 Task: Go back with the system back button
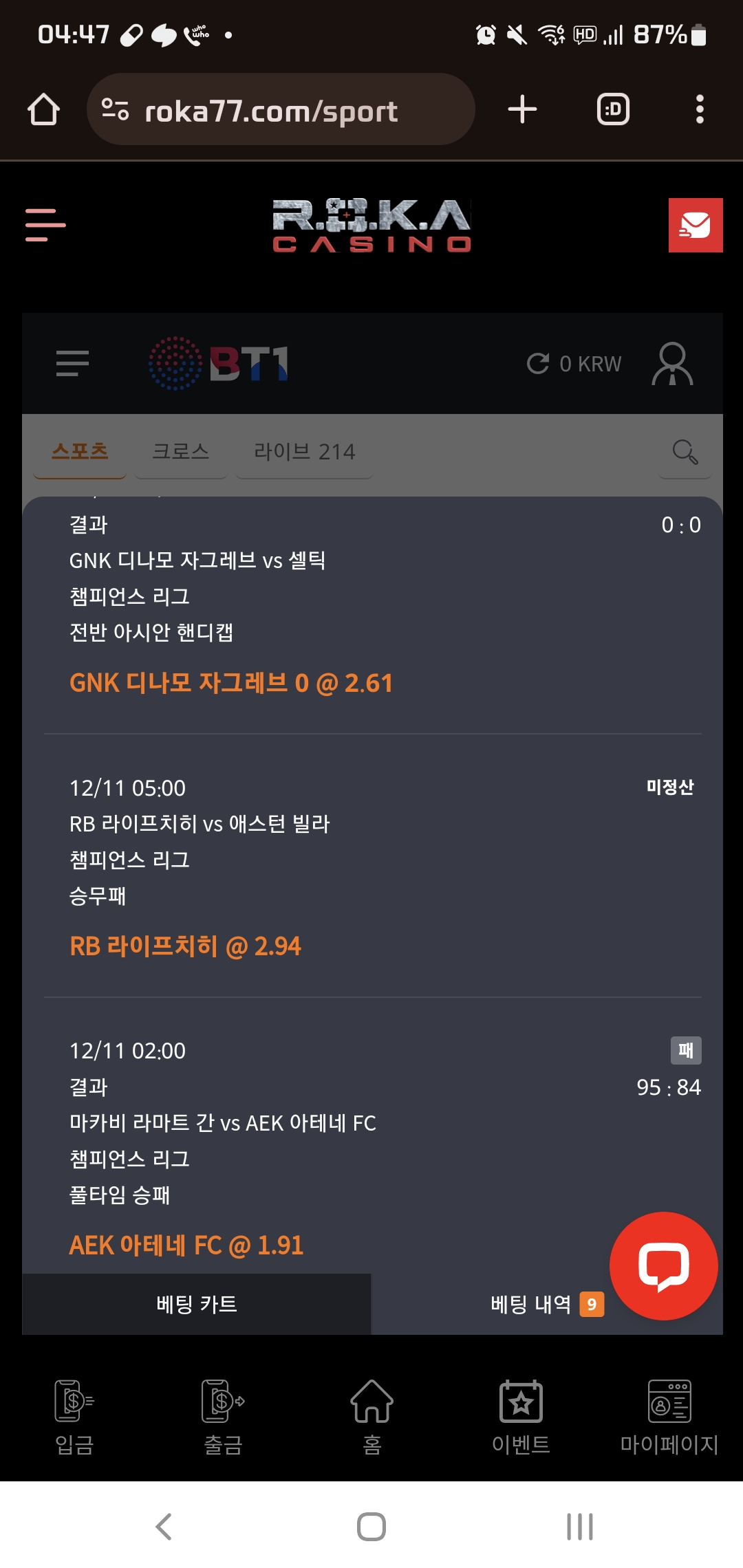(x=164, y=1527)
